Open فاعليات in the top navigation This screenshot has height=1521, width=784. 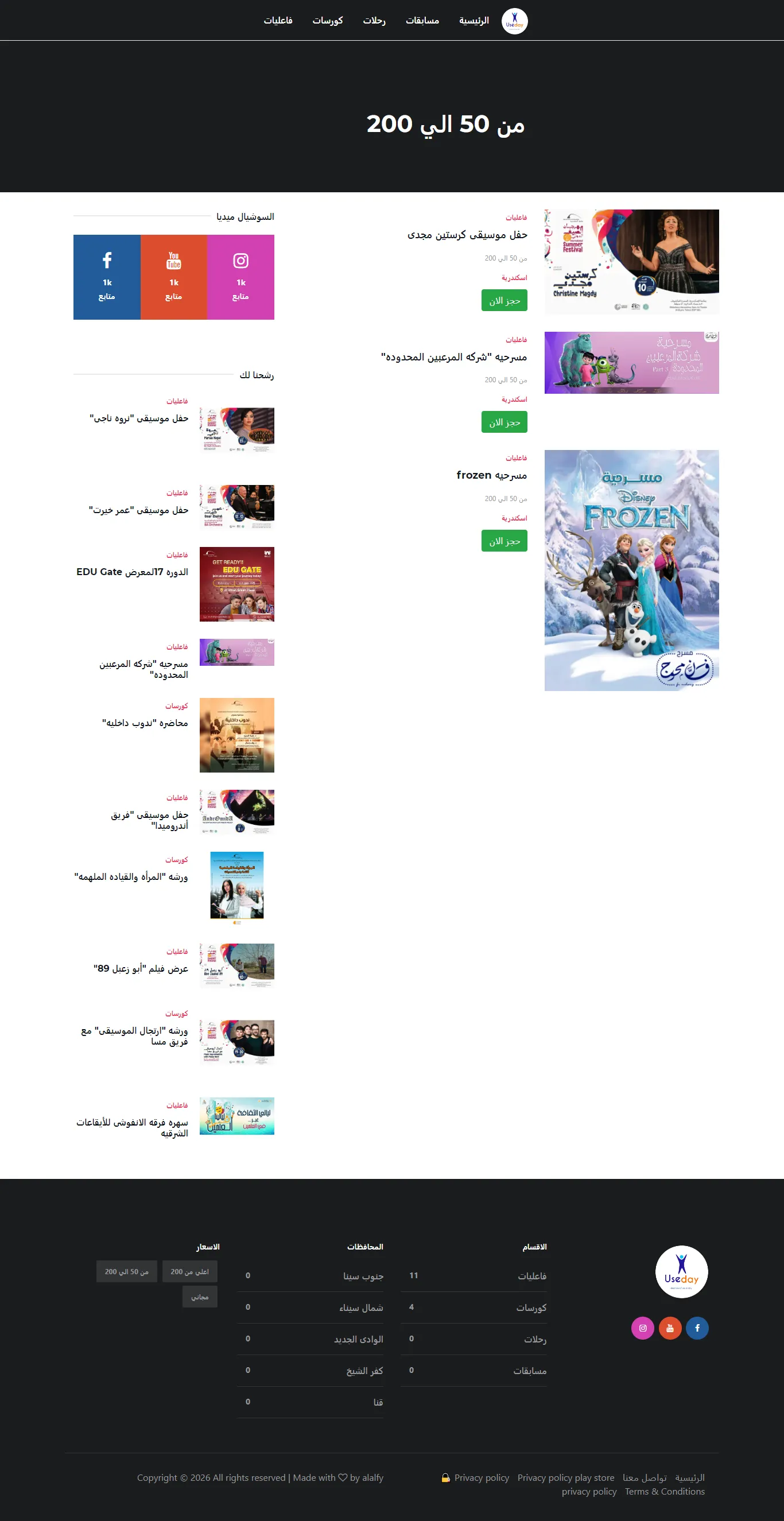(277, 21)
